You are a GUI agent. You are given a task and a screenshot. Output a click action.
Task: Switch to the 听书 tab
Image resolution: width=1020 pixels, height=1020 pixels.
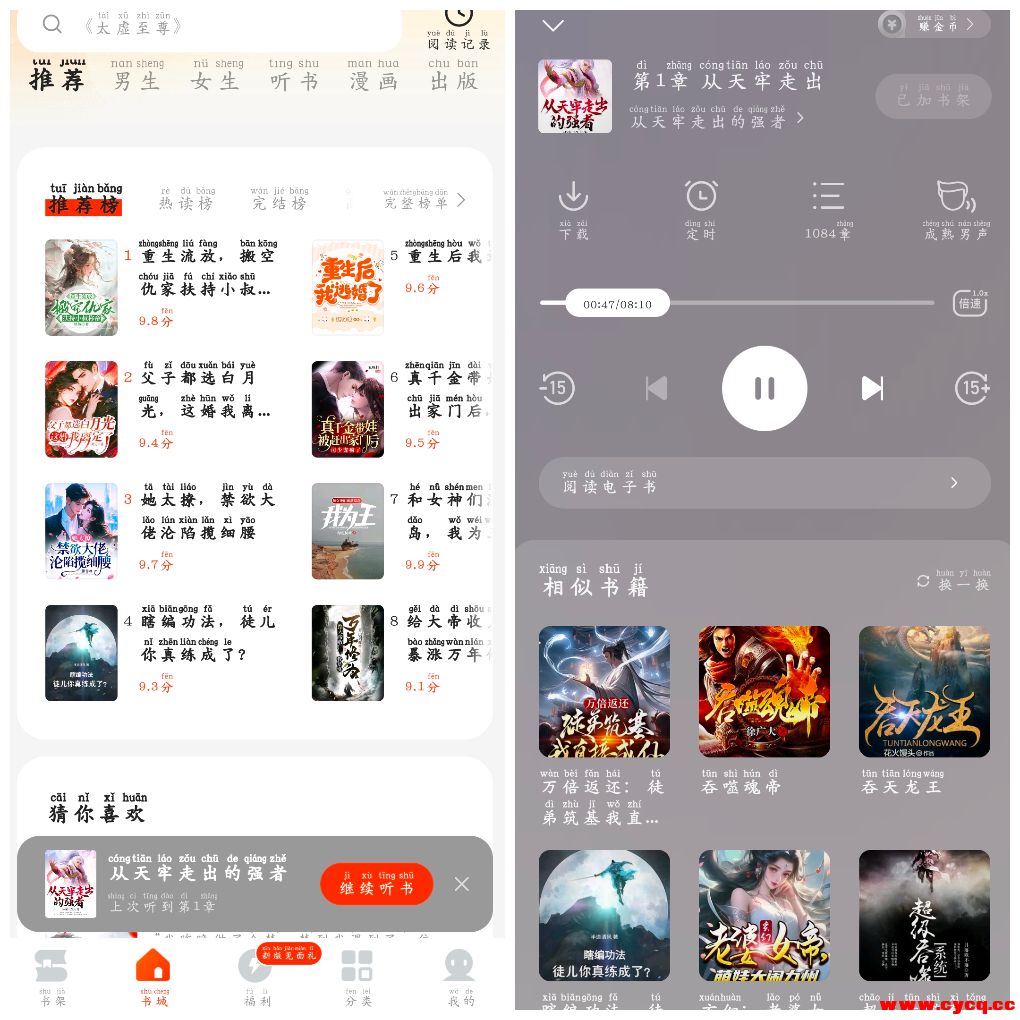click(x=294, y=77)
